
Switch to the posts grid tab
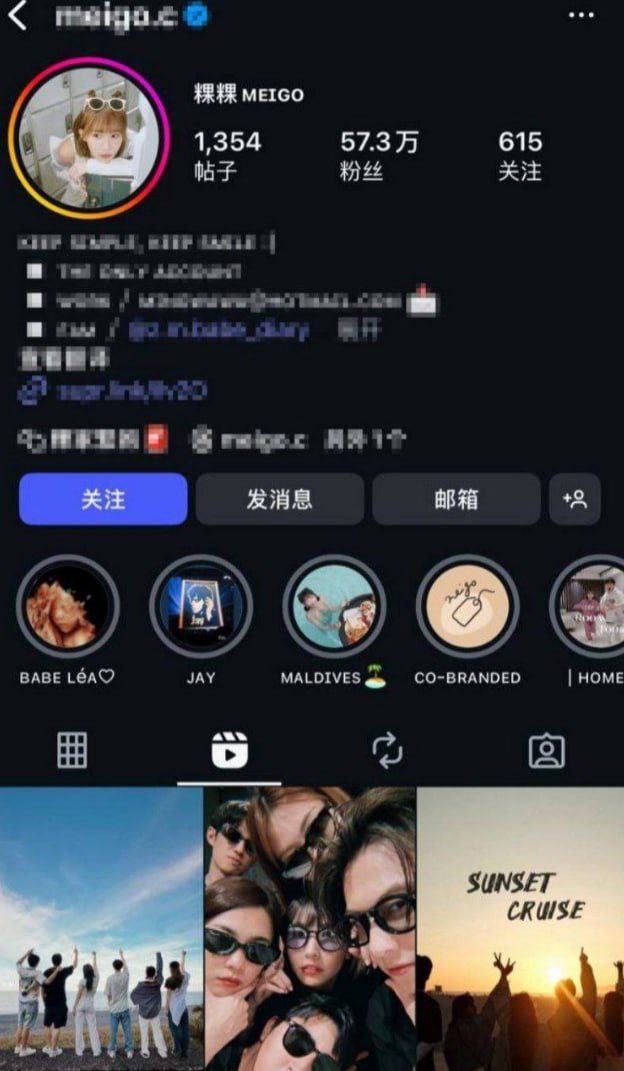(72, 750)
